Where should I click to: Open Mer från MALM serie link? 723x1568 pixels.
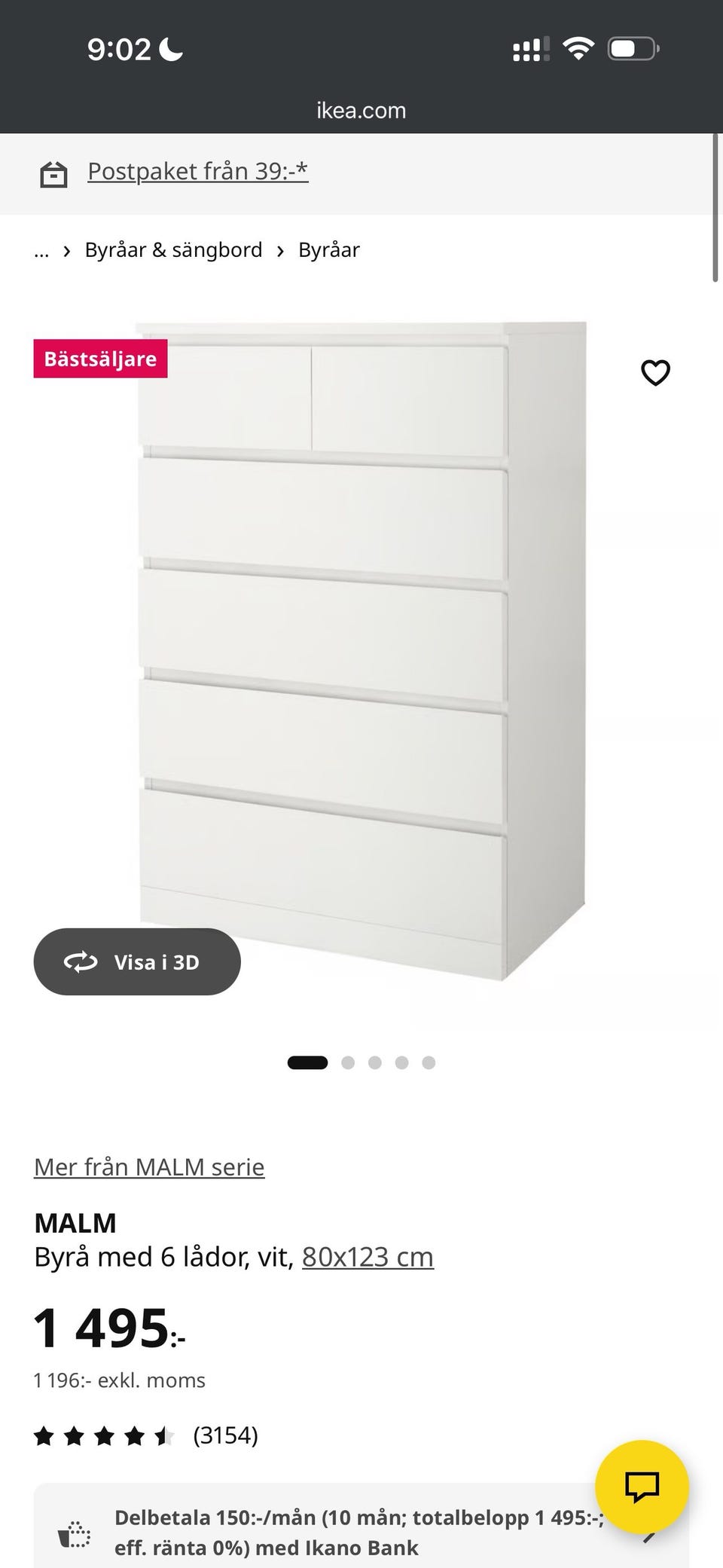tap(149, 1166)
